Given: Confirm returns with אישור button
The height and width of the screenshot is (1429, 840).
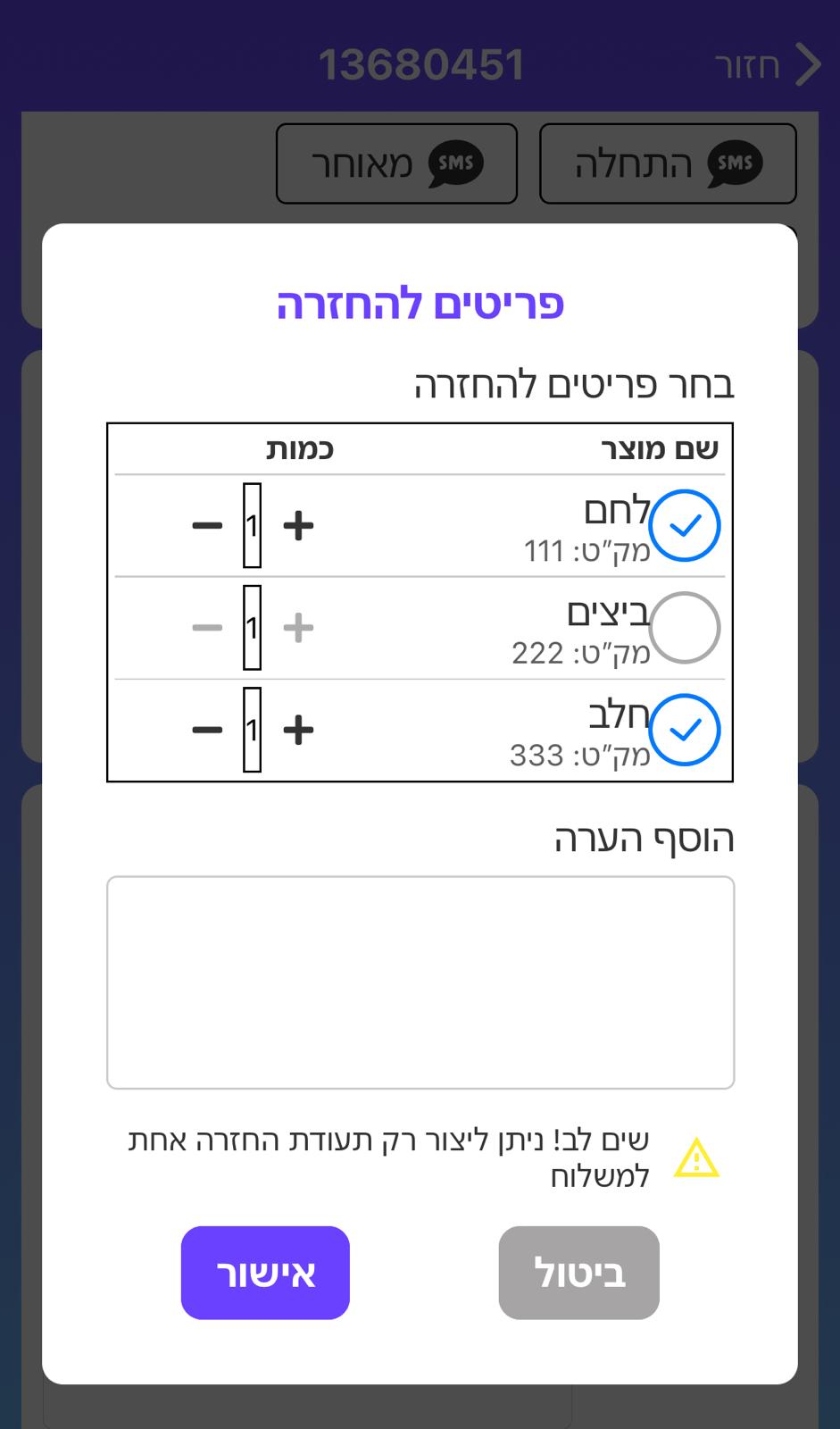Looking at the screenshot, I should (265, 1273).
